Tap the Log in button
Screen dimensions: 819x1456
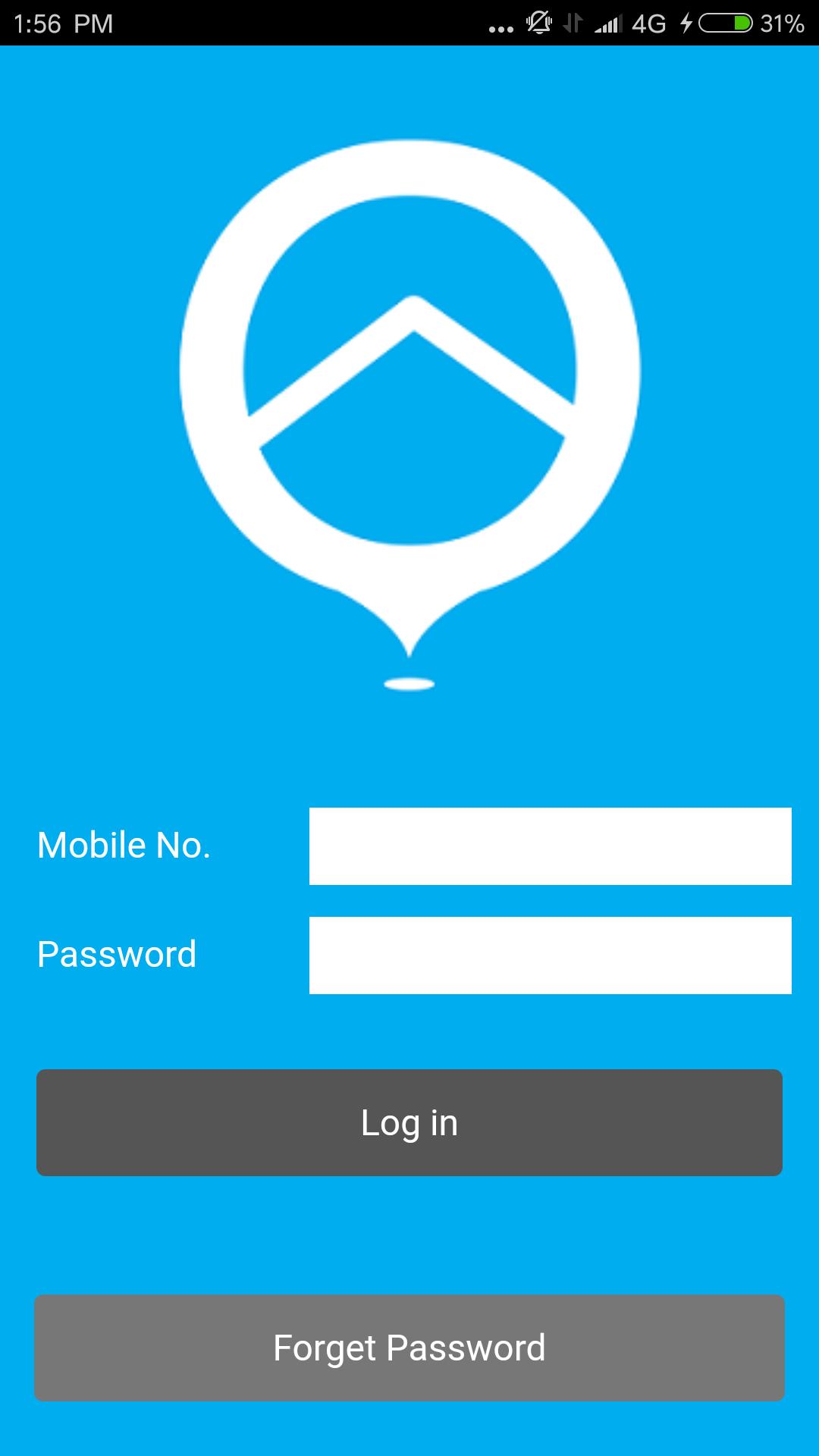point(409,1122)
